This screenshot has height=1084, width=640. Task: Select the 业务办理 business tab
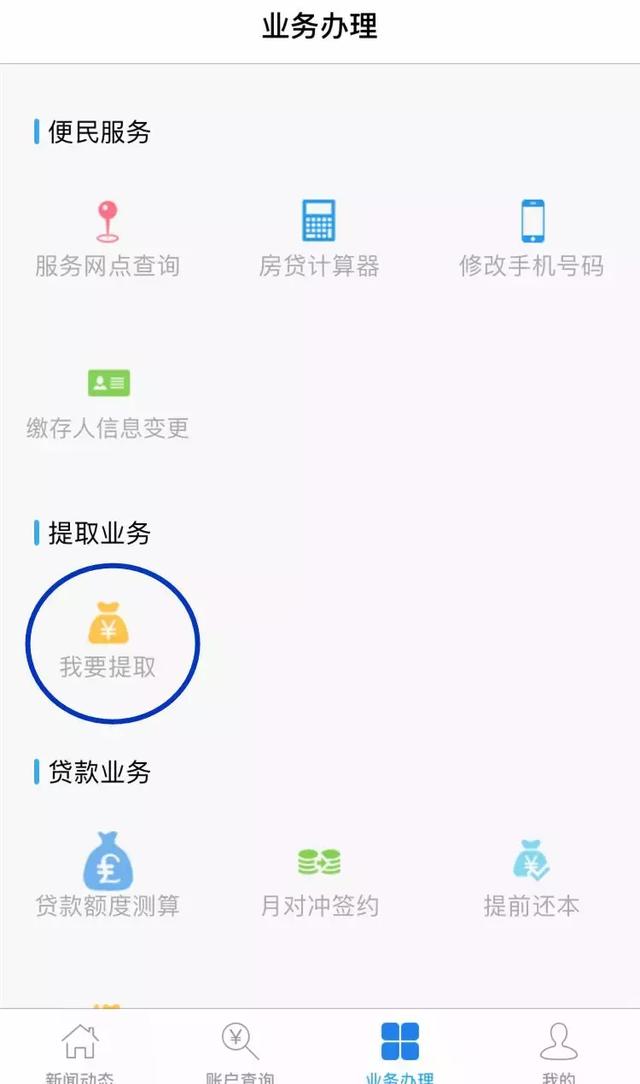tap(400, 1051)
